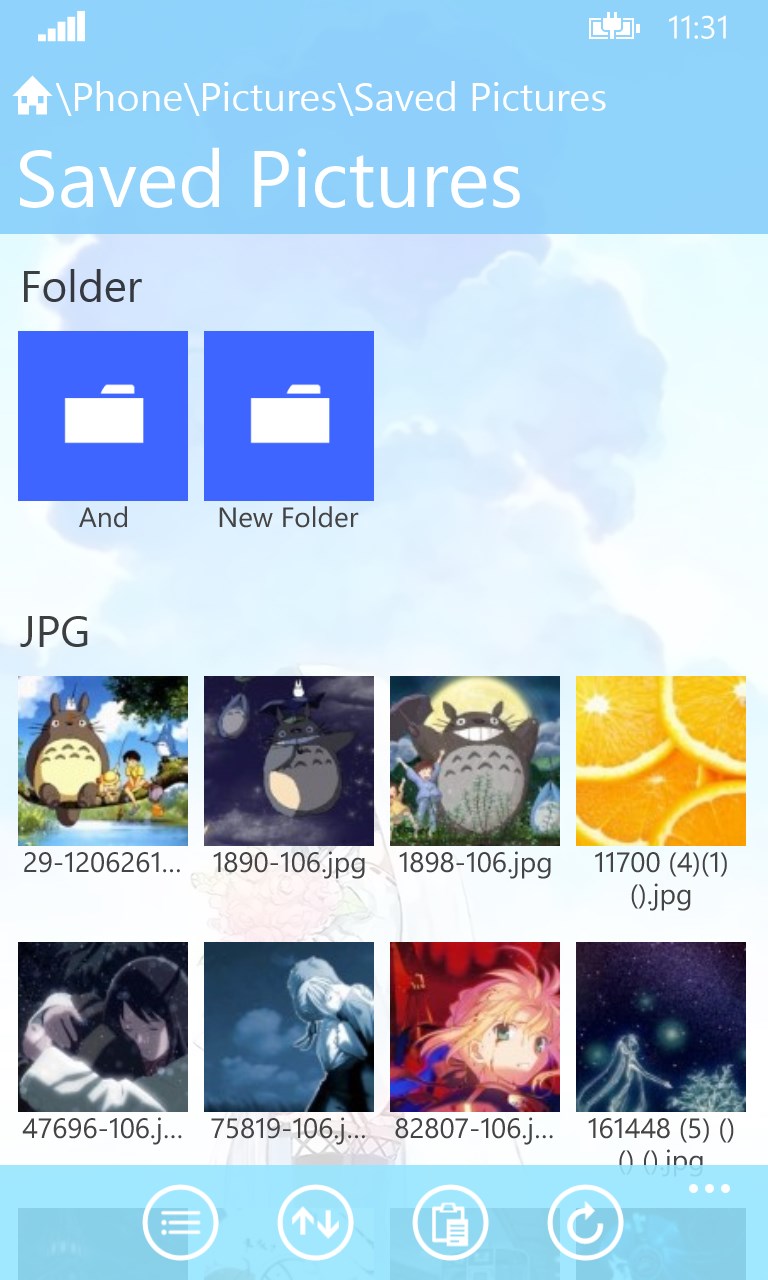Tap the home icon in the path
Viewport: 768px width, 1280px height.
pyautogui.click(x=32, y=96)
